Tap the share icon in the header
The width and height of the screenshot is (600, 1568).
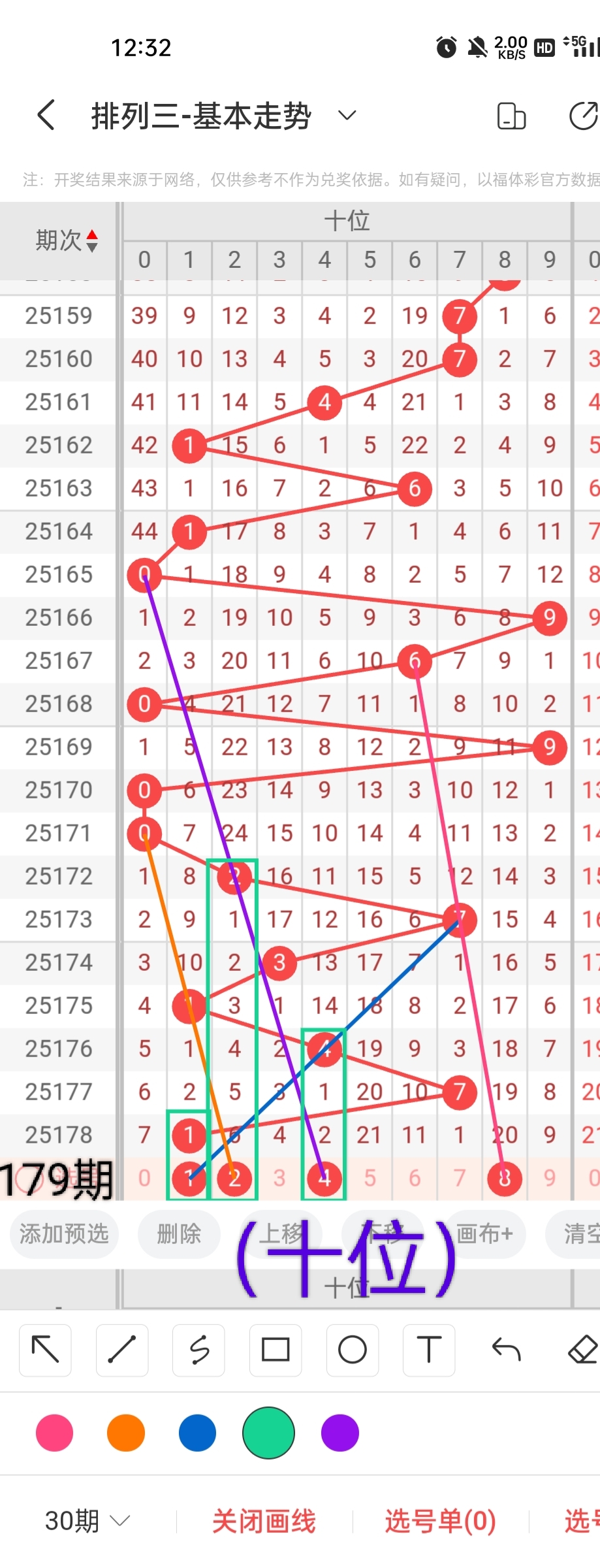click(583, 116)
